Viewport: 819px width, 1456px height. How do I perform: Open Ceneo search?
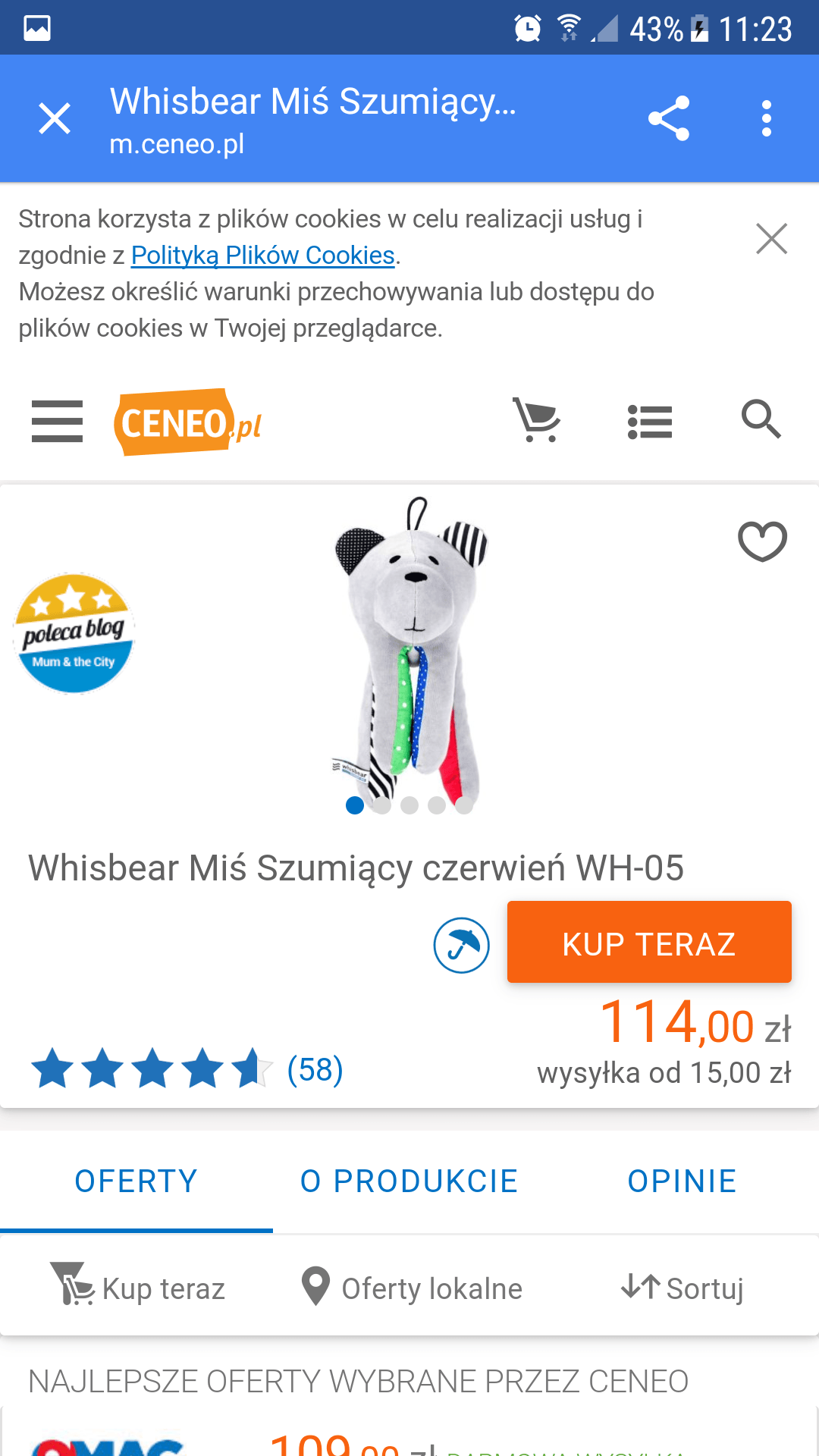[761, 419]
